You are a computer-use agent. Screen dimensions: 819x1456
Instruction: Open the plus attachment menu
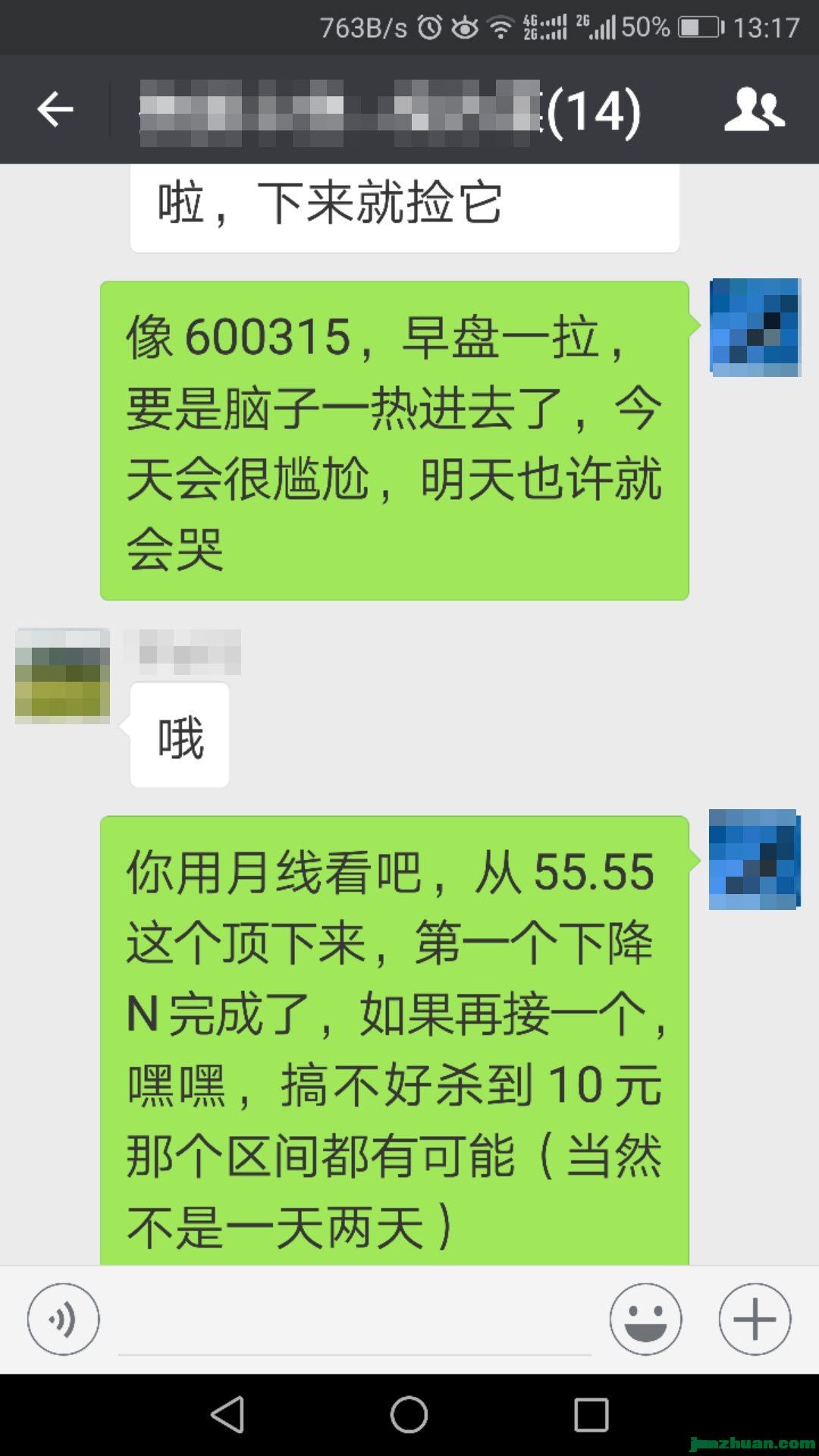755,1319
